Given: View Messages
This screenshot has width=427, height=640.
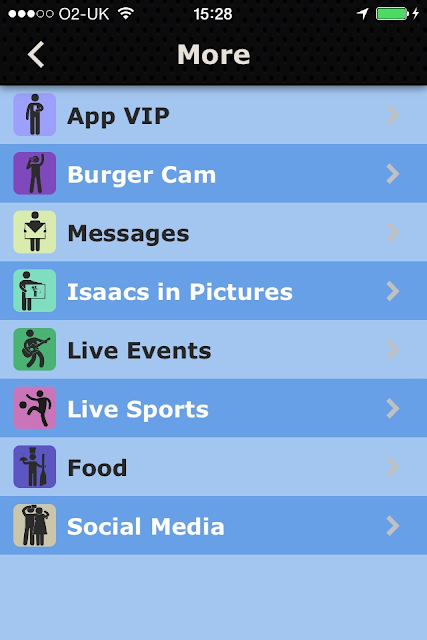Looking at the screenshot, I should click(214, 233).
